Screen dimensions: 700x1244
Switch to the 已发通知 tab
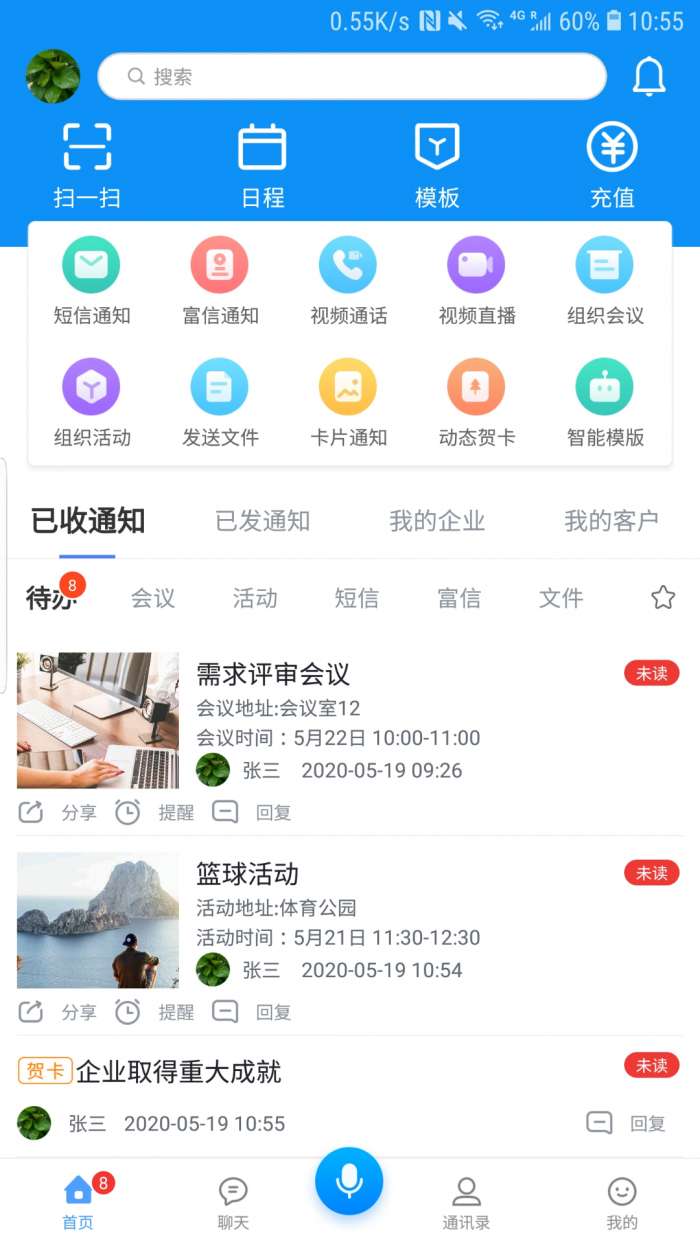(263, 521)
